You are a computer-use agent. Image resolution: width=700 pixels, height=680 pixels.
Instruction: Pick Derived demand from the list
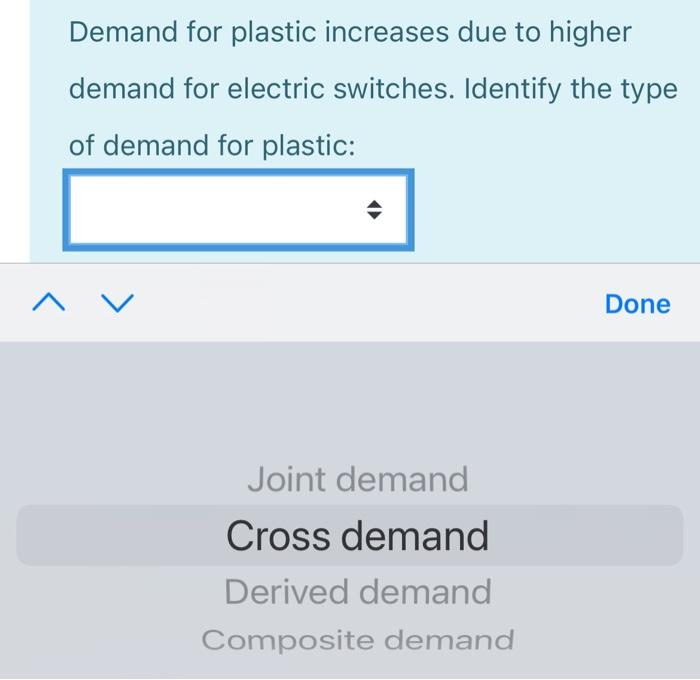[357, 592]
